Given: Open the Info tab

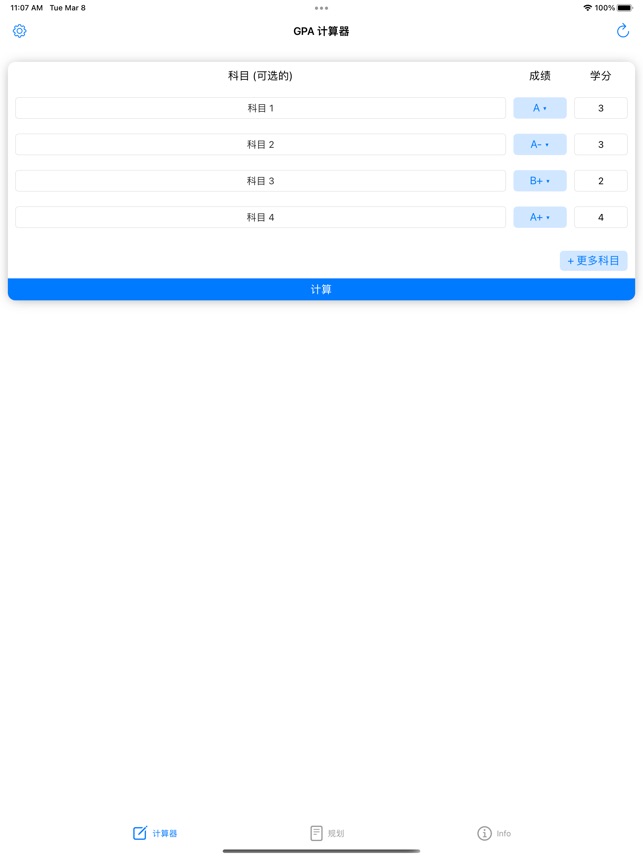Looking at the screenshot, I should (494, 833).
